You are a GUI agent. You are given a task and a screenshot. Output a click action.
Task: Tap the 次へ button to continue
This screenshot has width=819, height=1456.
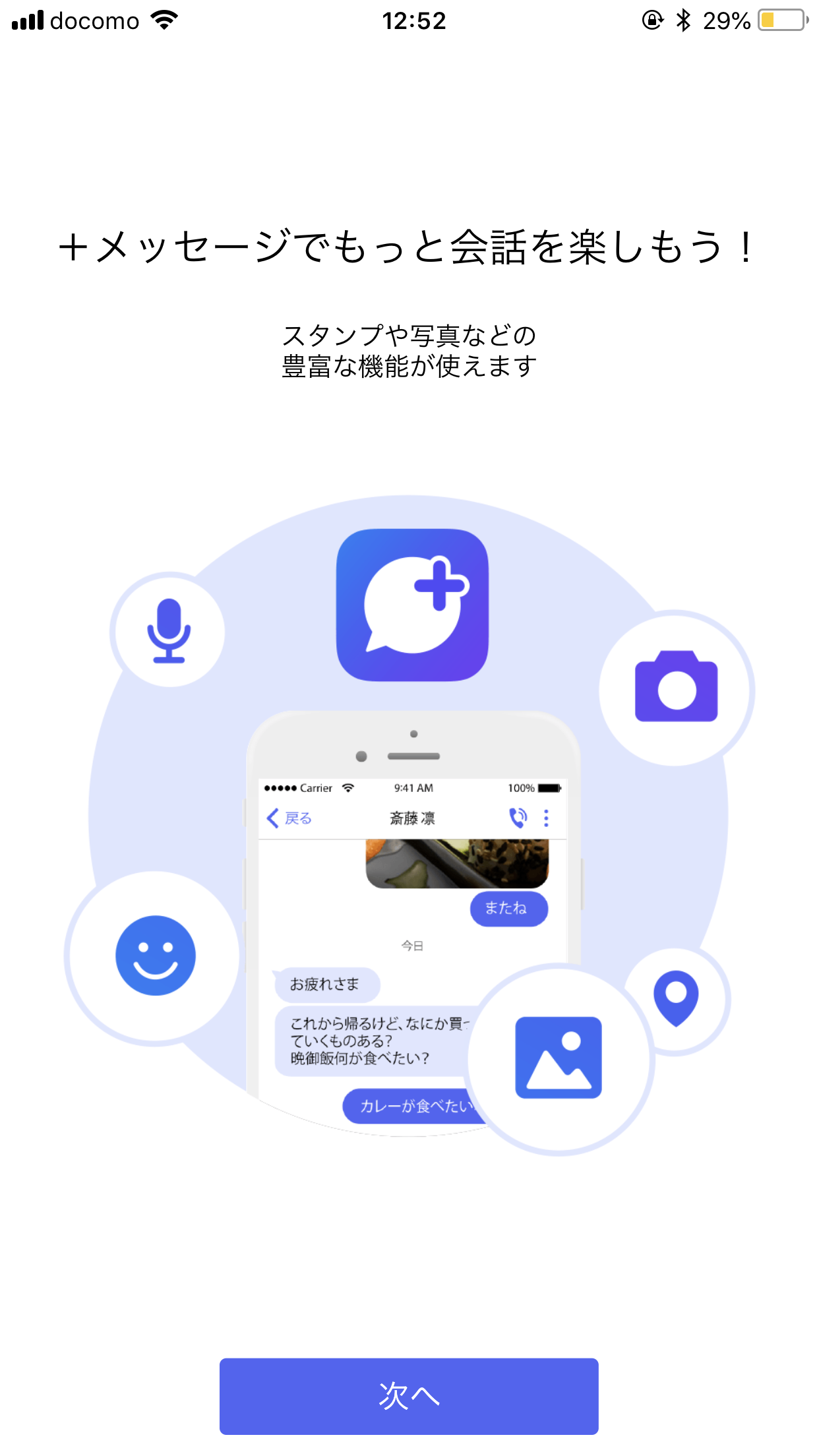click(409, 1395)
